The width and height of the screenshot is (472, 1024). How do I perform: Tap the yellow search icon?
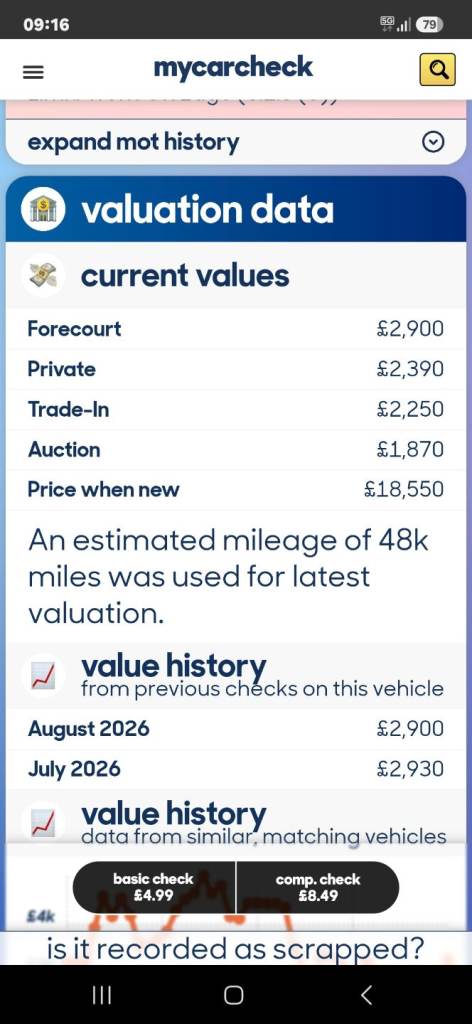[437, 69]
